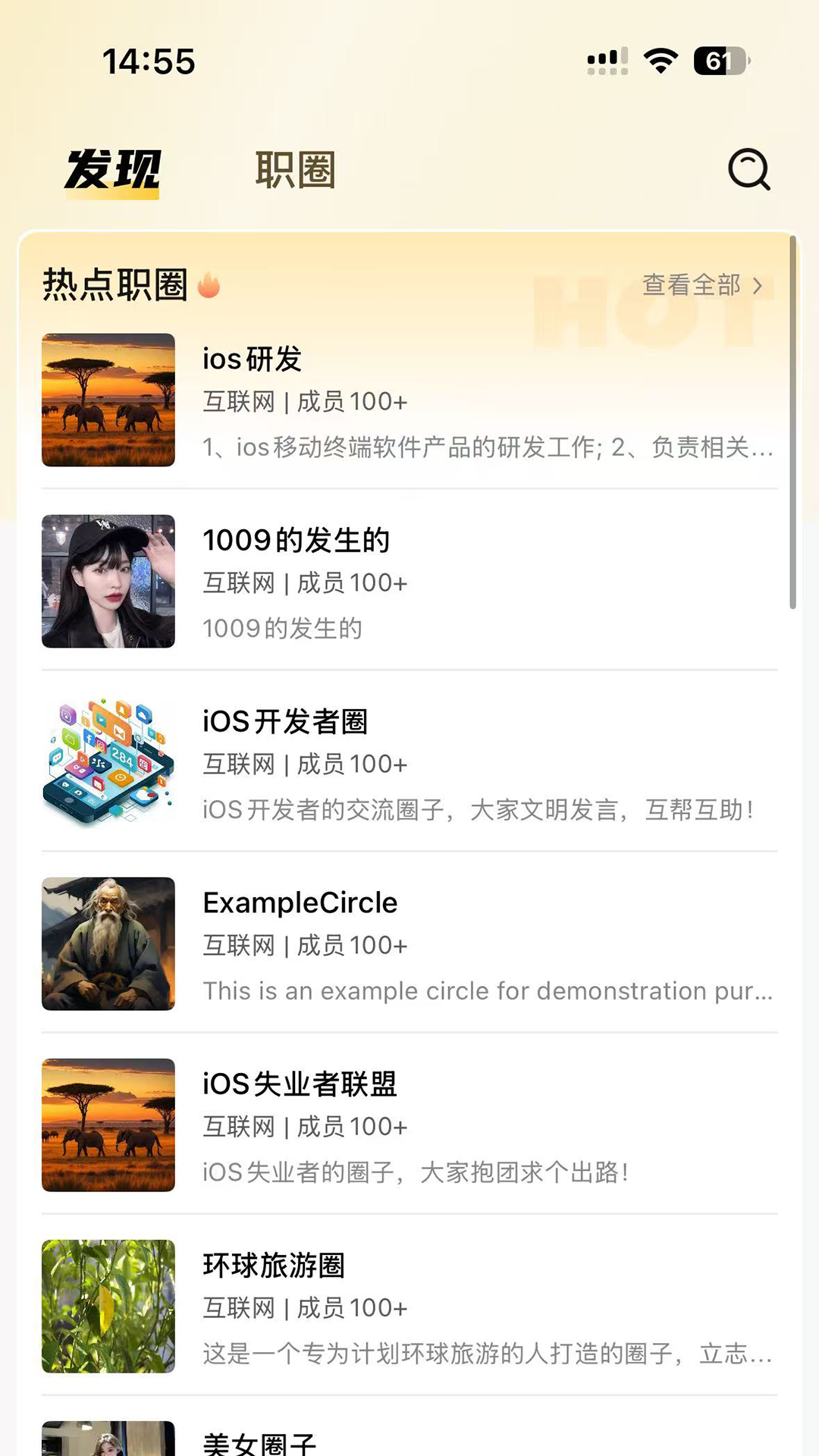Tap the ios研发 circle avatar image
The width and height of the screenshot is (819, 1456).
click(x=108, y=400)
